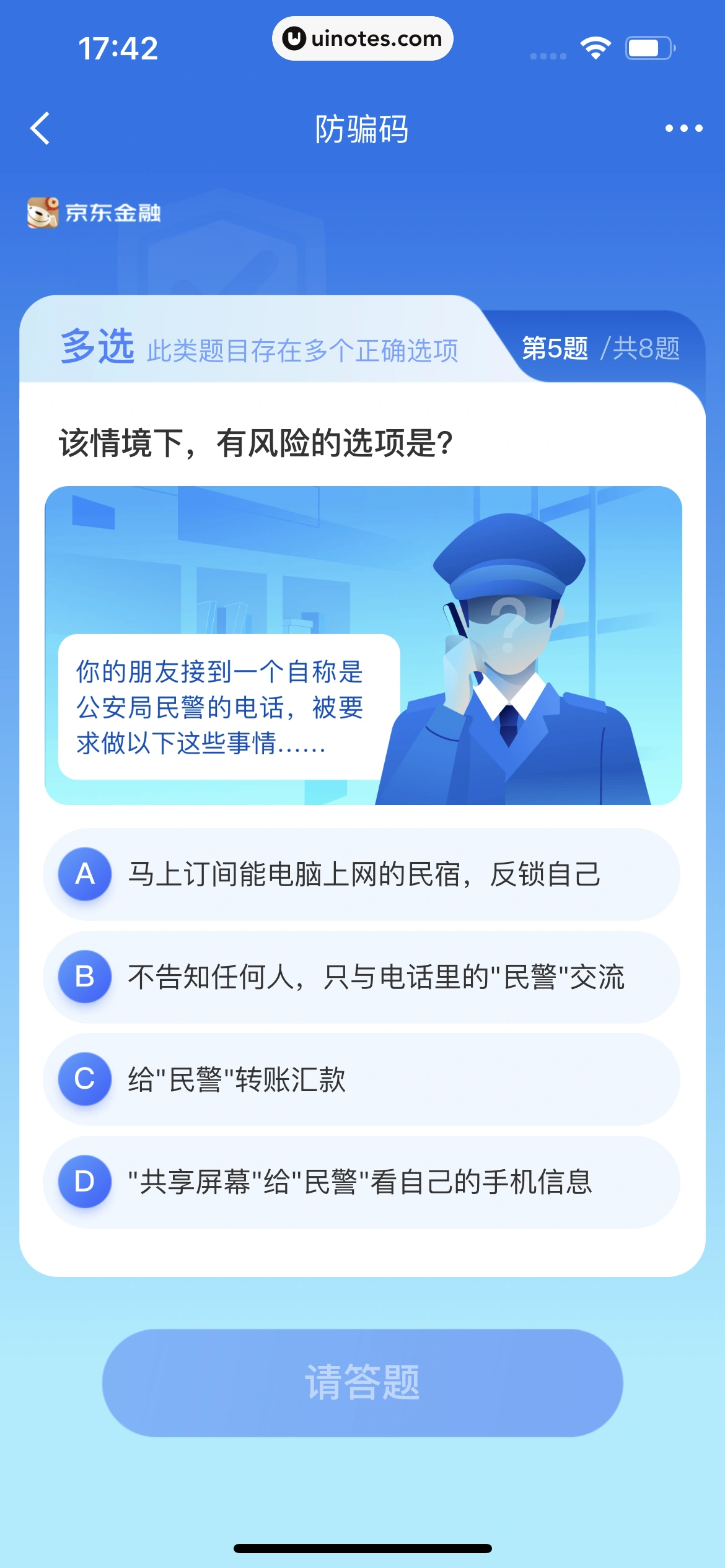
Task: Pick option D "共享屏幕"给"民警"
Action: tap(361, 1182)
